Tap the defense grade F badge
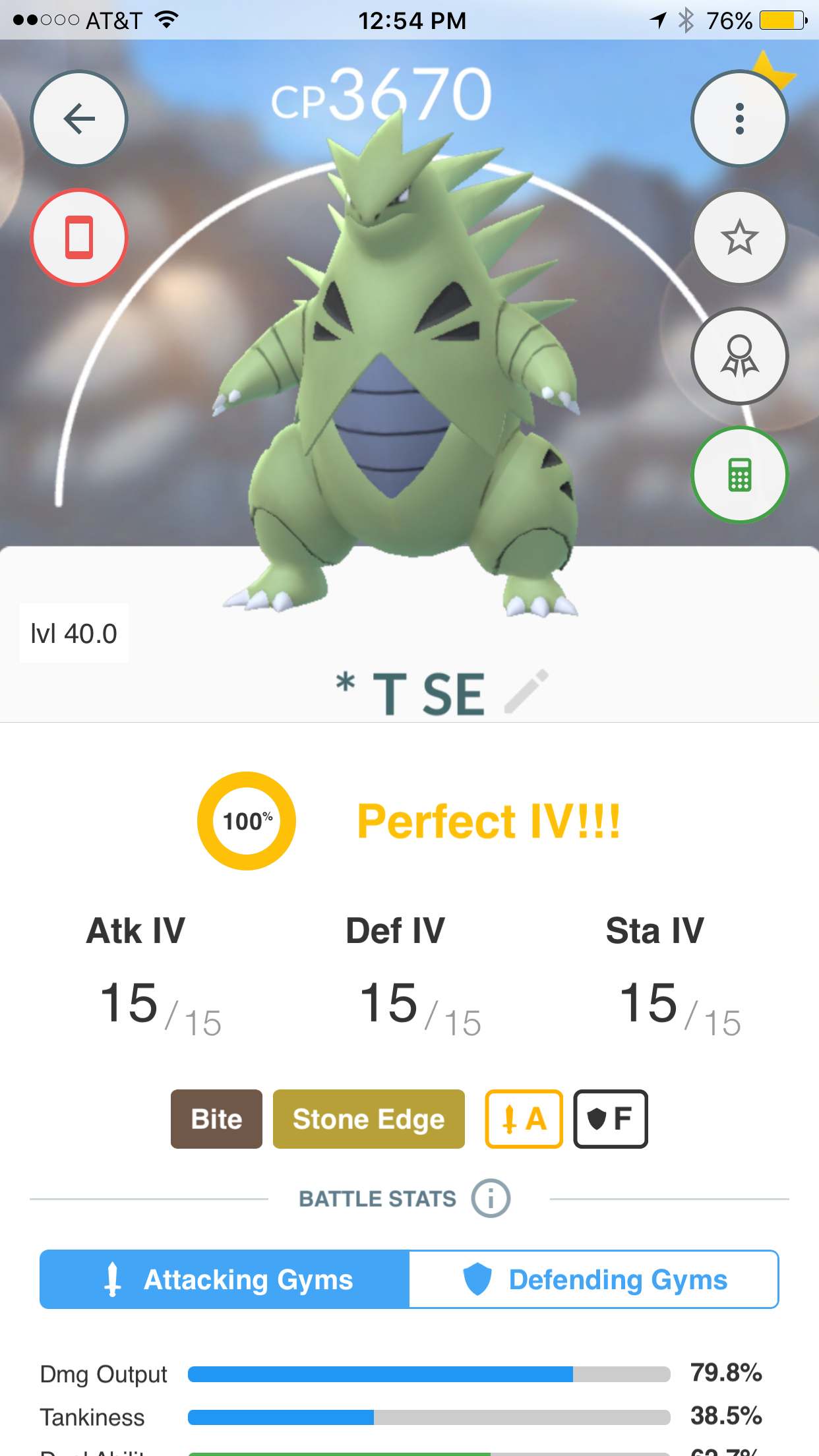Image resolution: width=819 pixels, height=1456 pixels. pos(611,1119)
